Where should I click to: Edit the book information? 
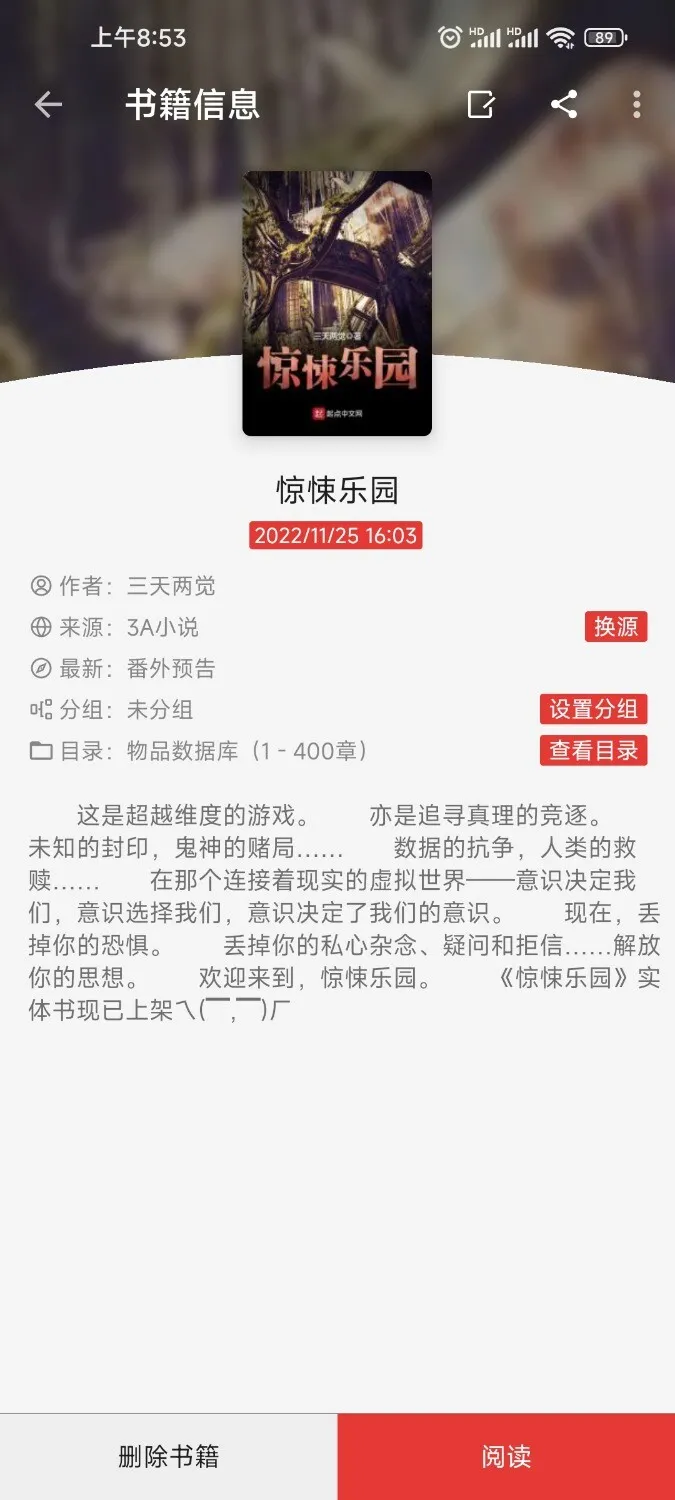click(481, 104)
